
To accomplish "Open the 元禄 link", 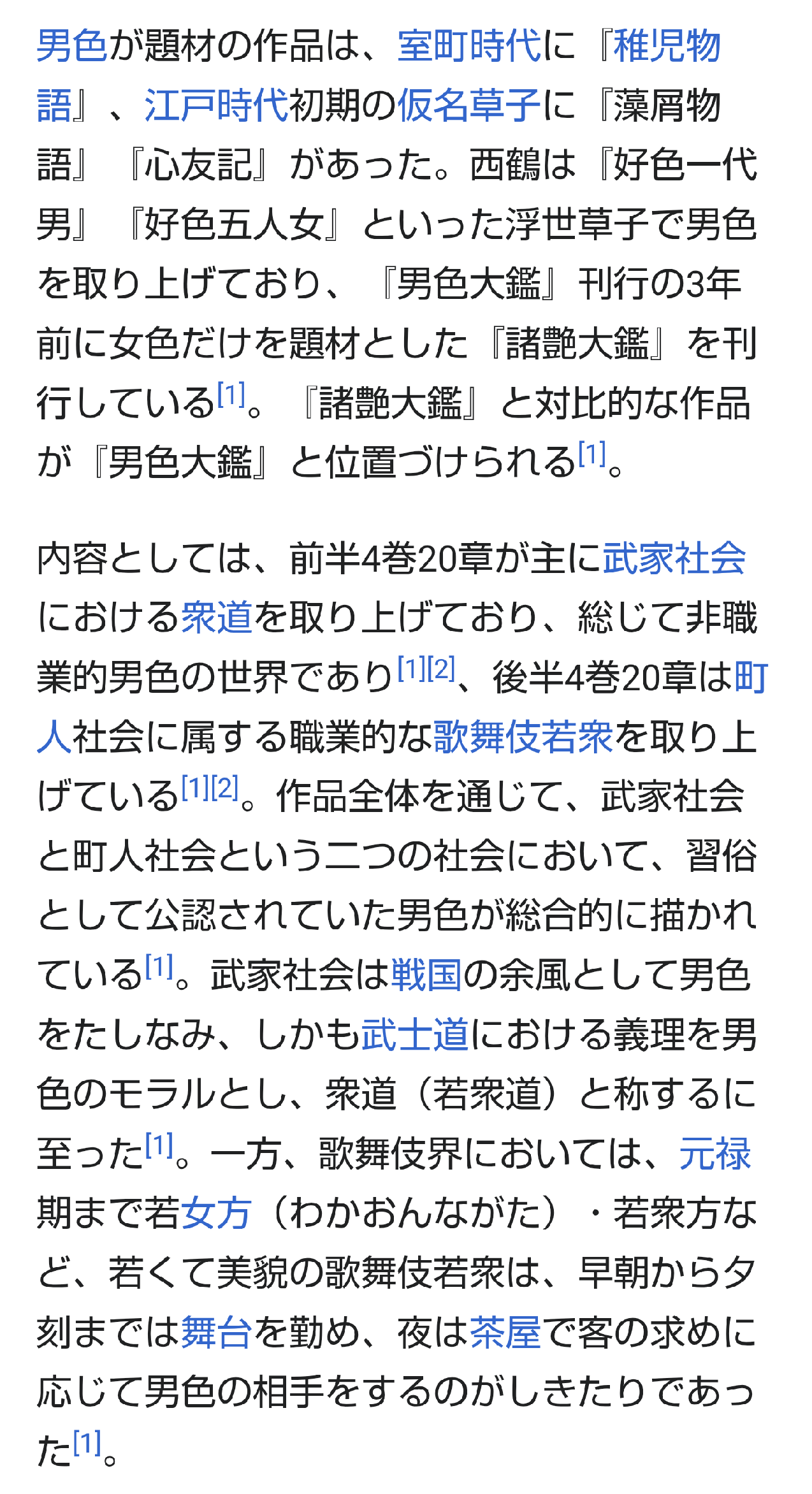I will point(715,1154).
